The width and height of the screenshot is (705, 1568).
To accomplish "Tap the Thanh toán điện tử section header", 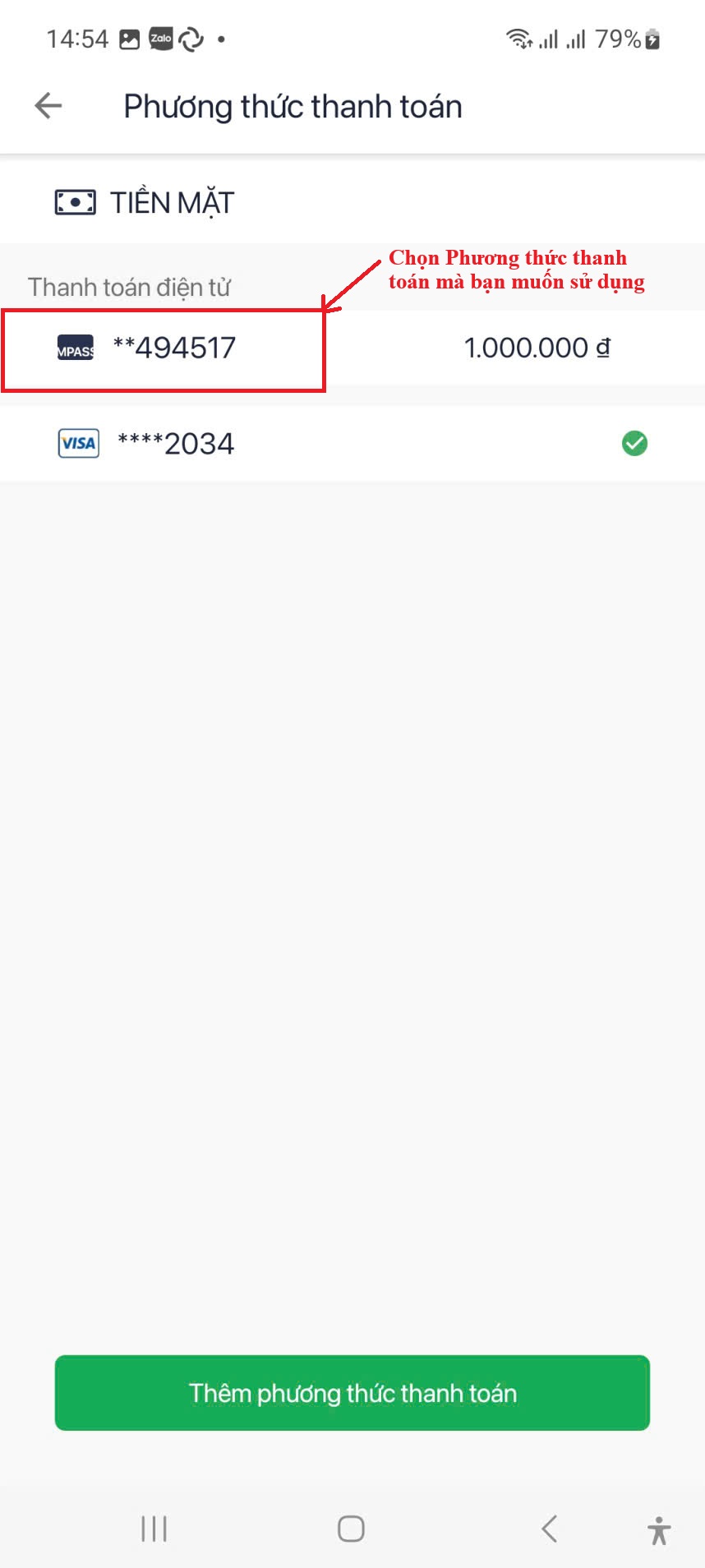I will pyautogui.click(x=130, y=286).
